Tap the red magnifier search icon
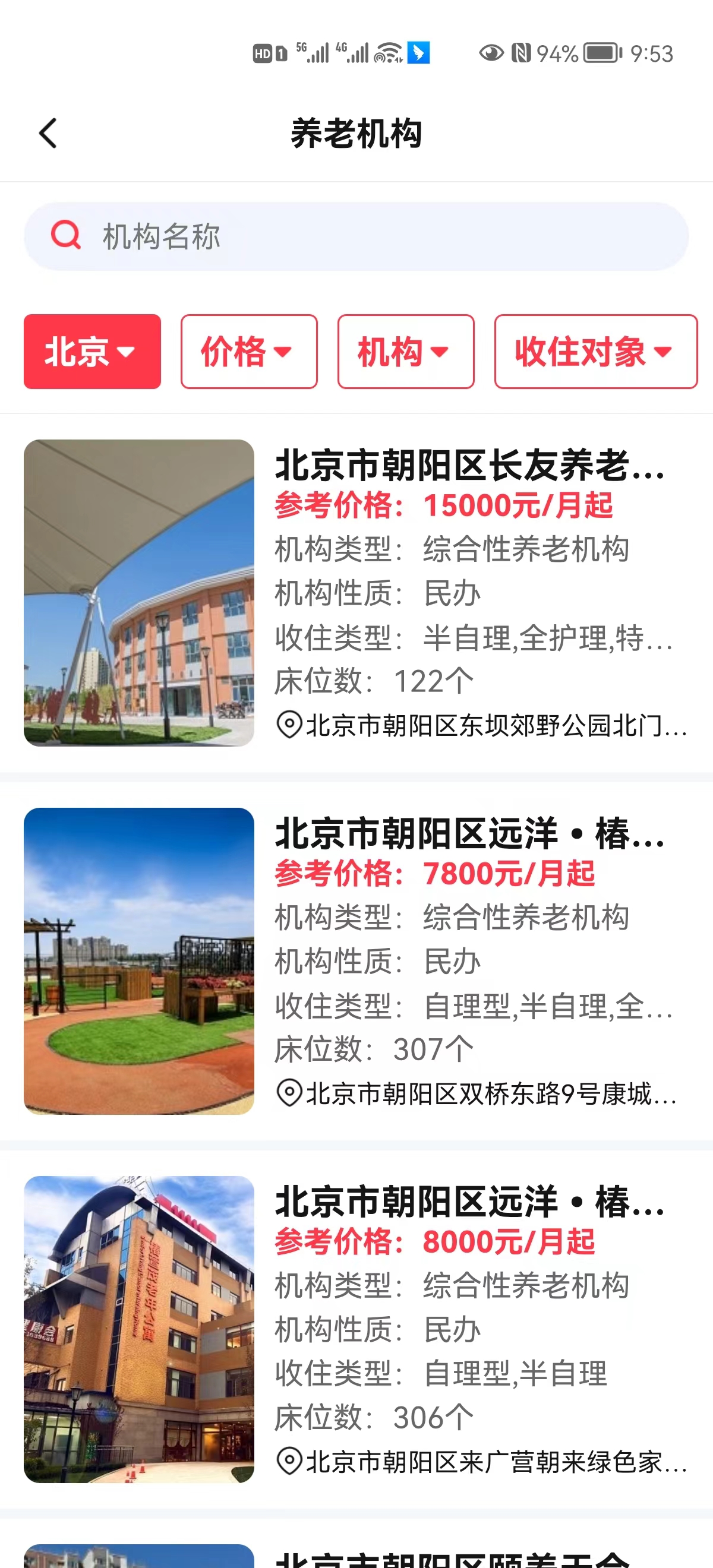This screenshot has height=1568, width=713. coord(66,236)
